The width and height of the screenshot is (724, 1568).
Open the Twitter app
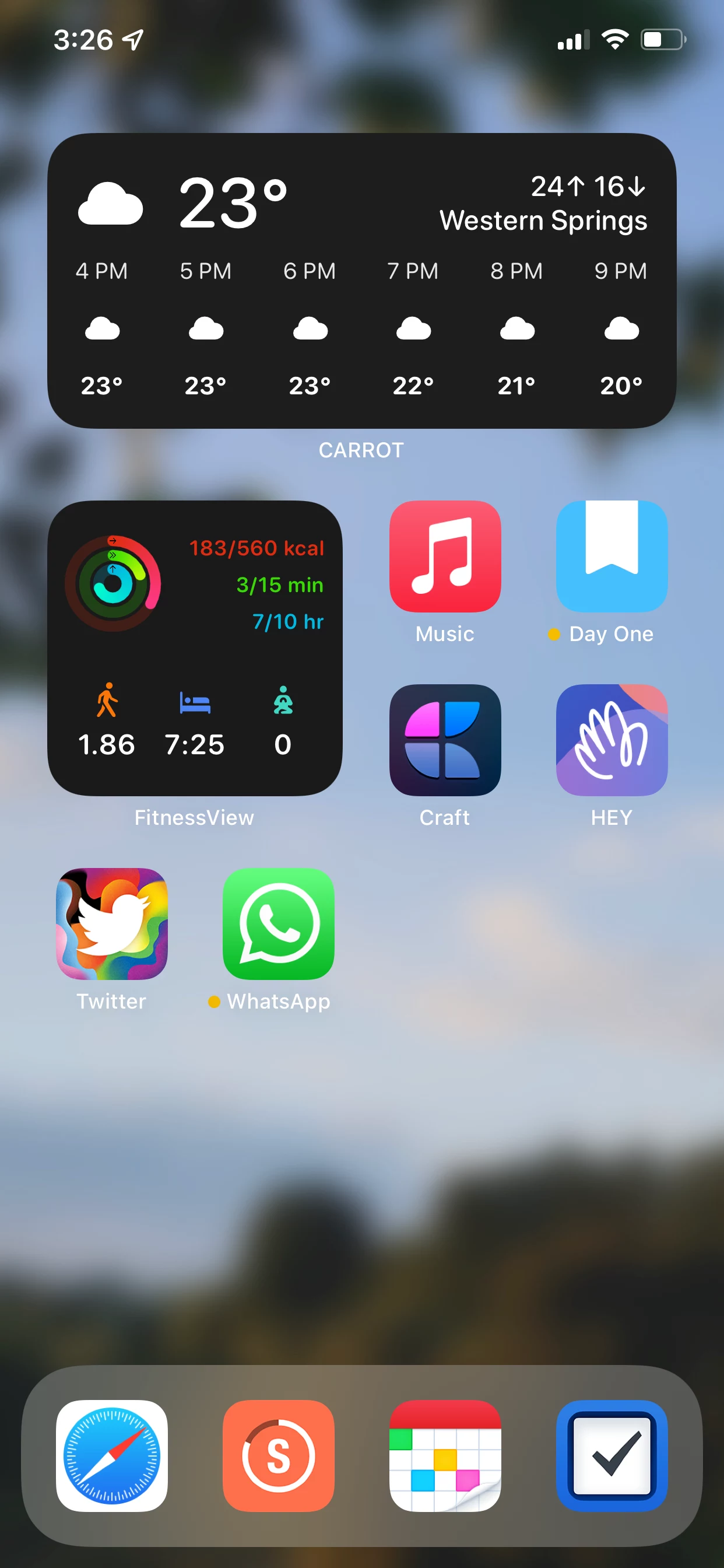[112, 924]
